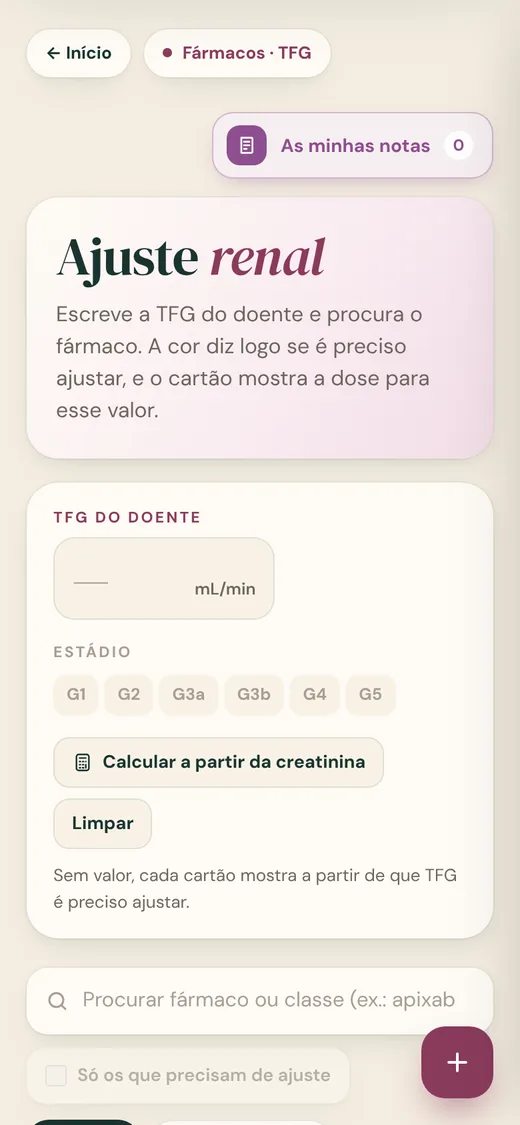Select stage G3a
This screenshot has height=1125, width=520.
point(188,695)
